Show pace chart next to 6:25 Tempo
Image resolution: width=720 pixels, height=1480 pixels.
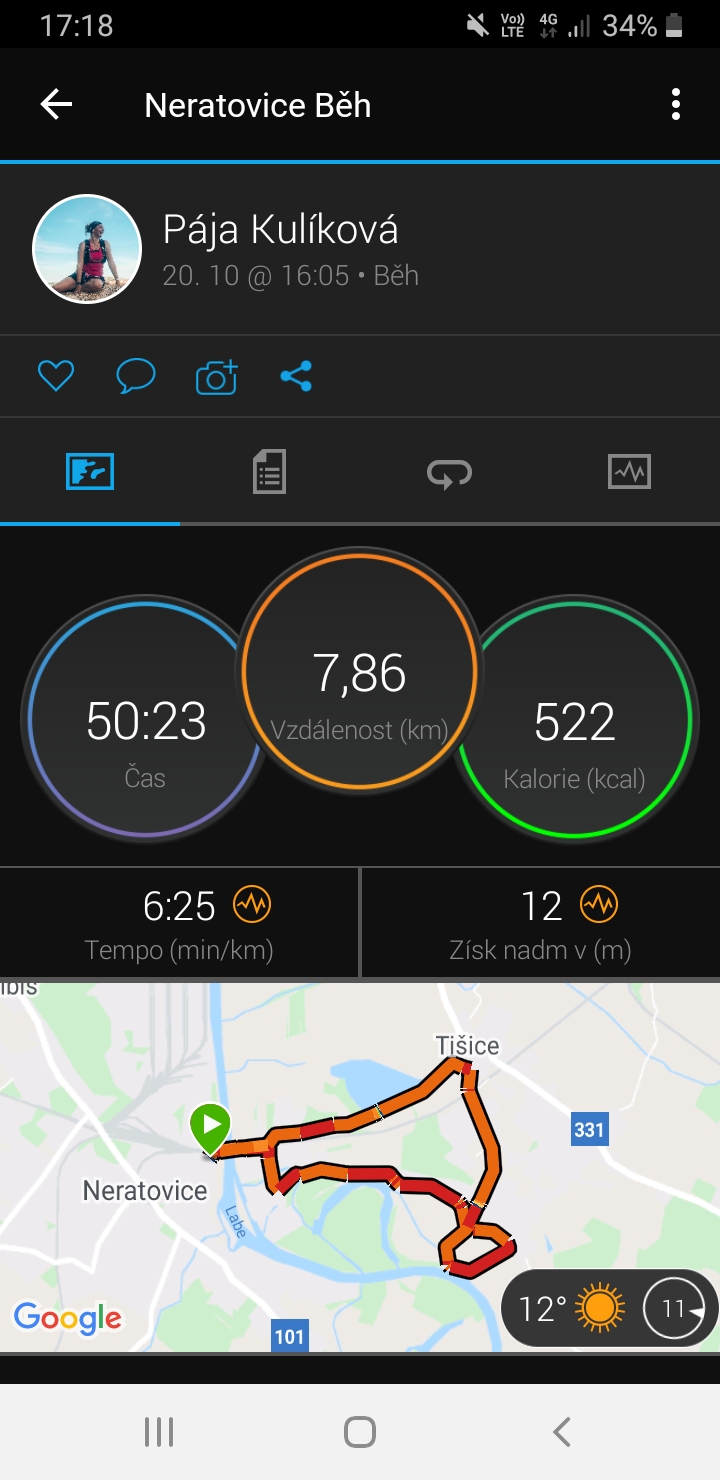point(252,905)
